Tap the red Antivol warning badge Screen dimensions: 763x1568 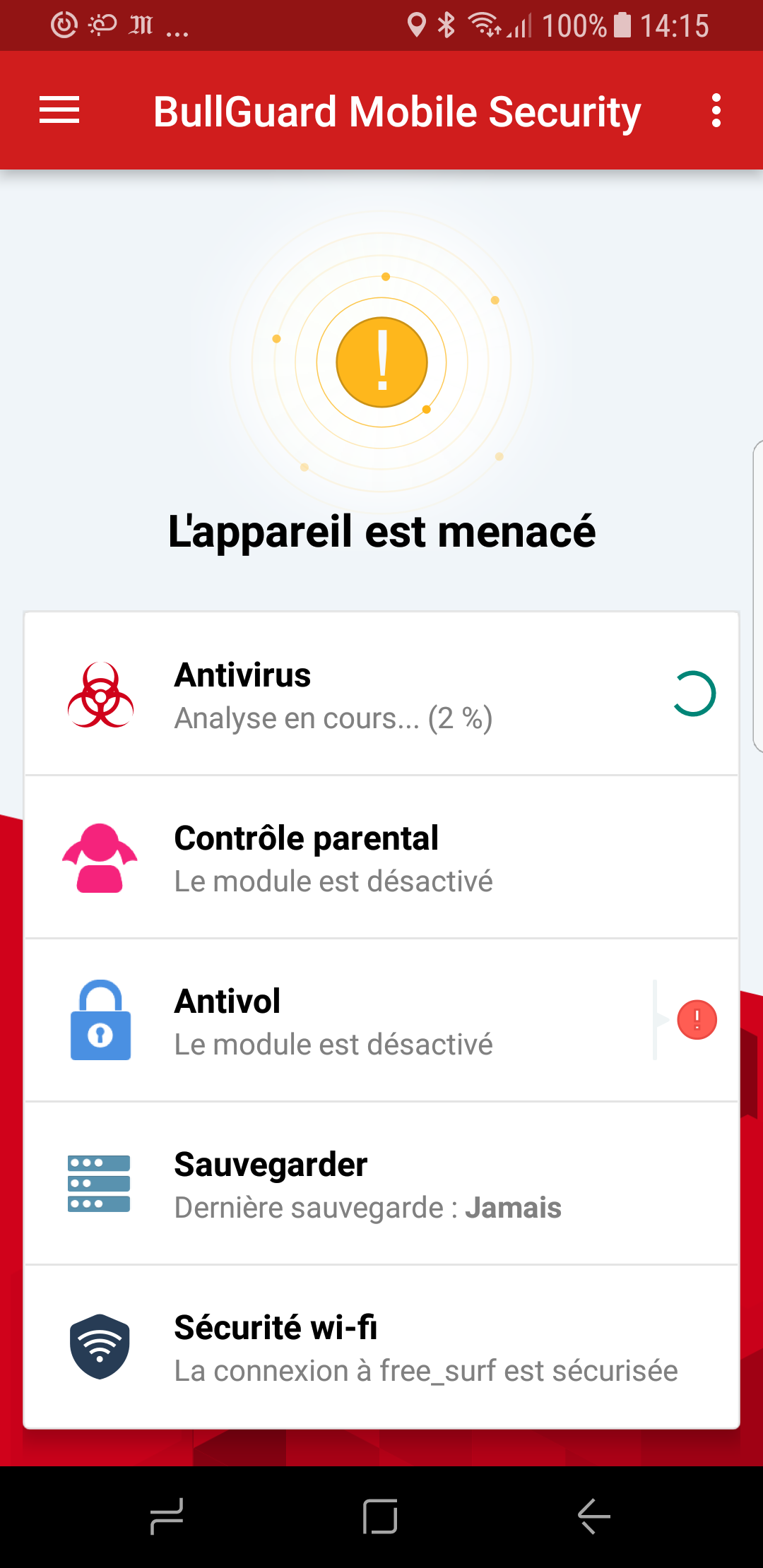click(697, 1020)
